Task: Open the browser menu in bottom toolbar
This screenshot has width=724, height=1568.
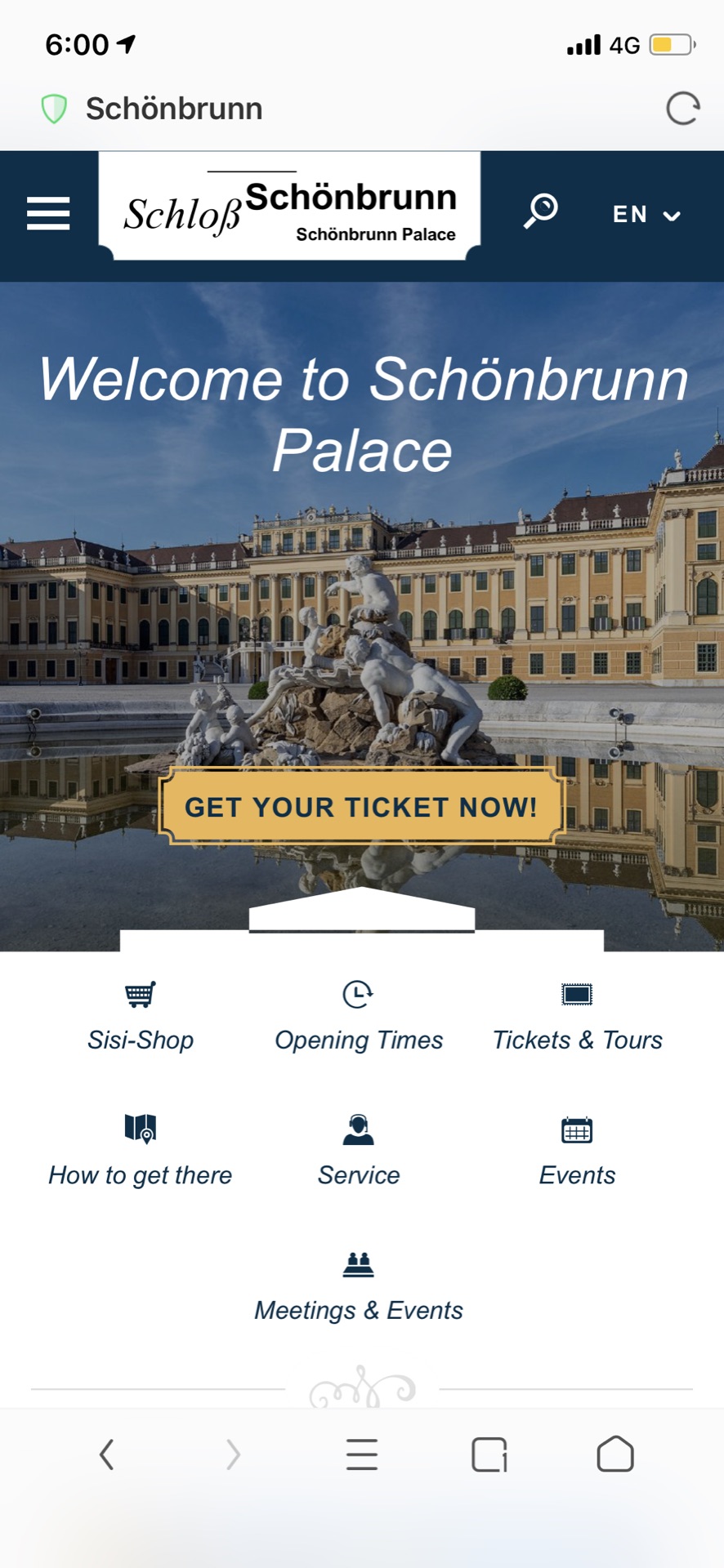Action: pos(362,1454)
